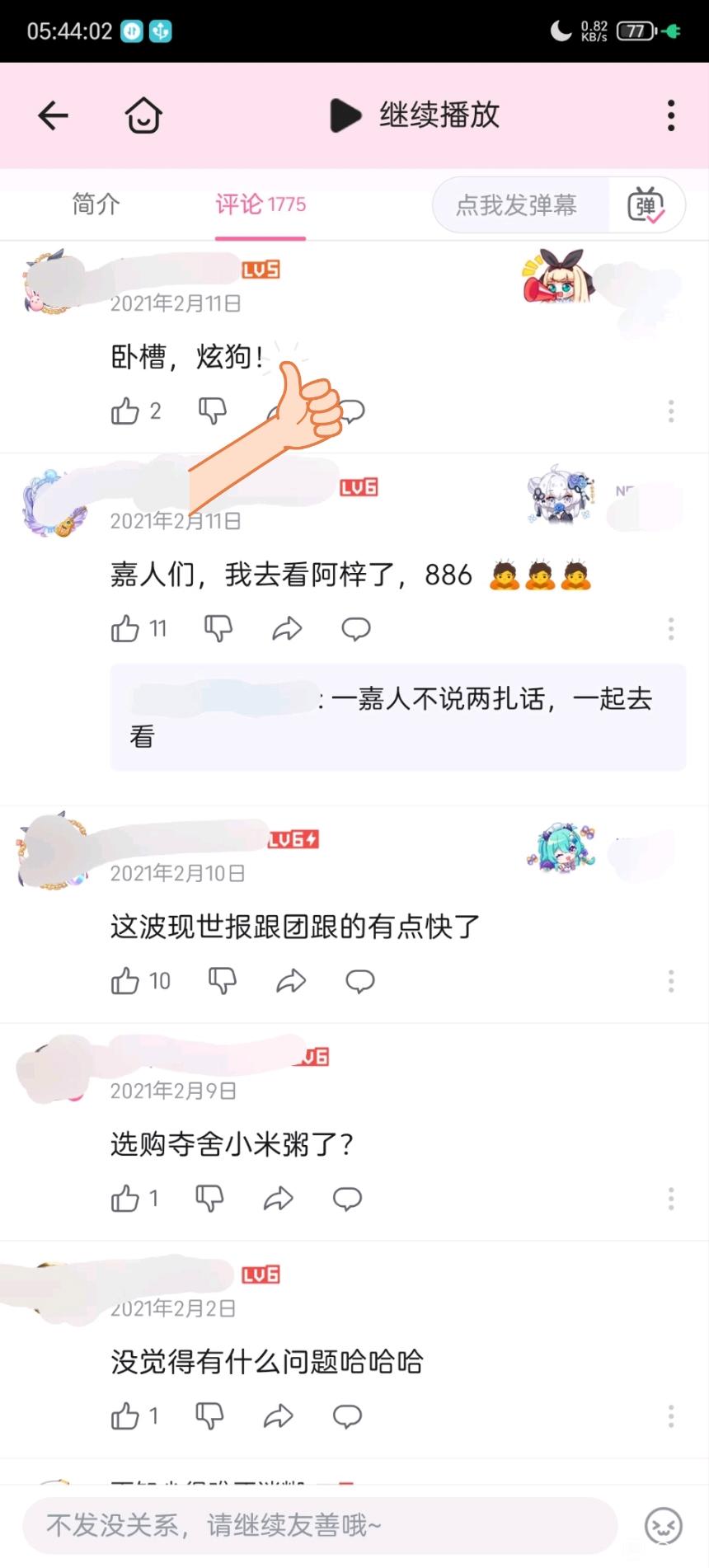Reply to the comment 嘉人们，我去看阿梓了
Image resolution: width=709 pixels, height=1568 pixels.
tap(356, 629)
